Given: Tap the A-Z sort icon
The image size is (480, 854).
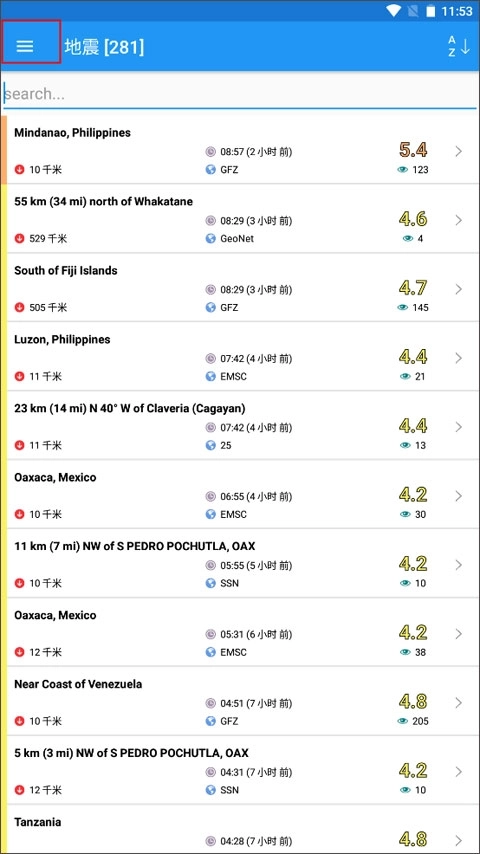Looking at the screenshot, I should tap(458, 46).
